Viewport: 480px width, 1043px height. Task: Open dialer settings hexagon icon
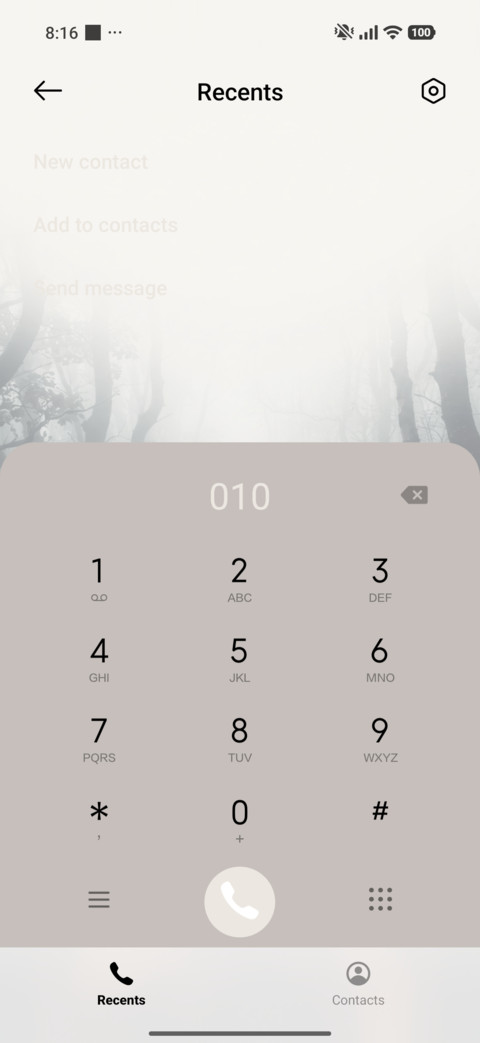[x=433, y=91]
